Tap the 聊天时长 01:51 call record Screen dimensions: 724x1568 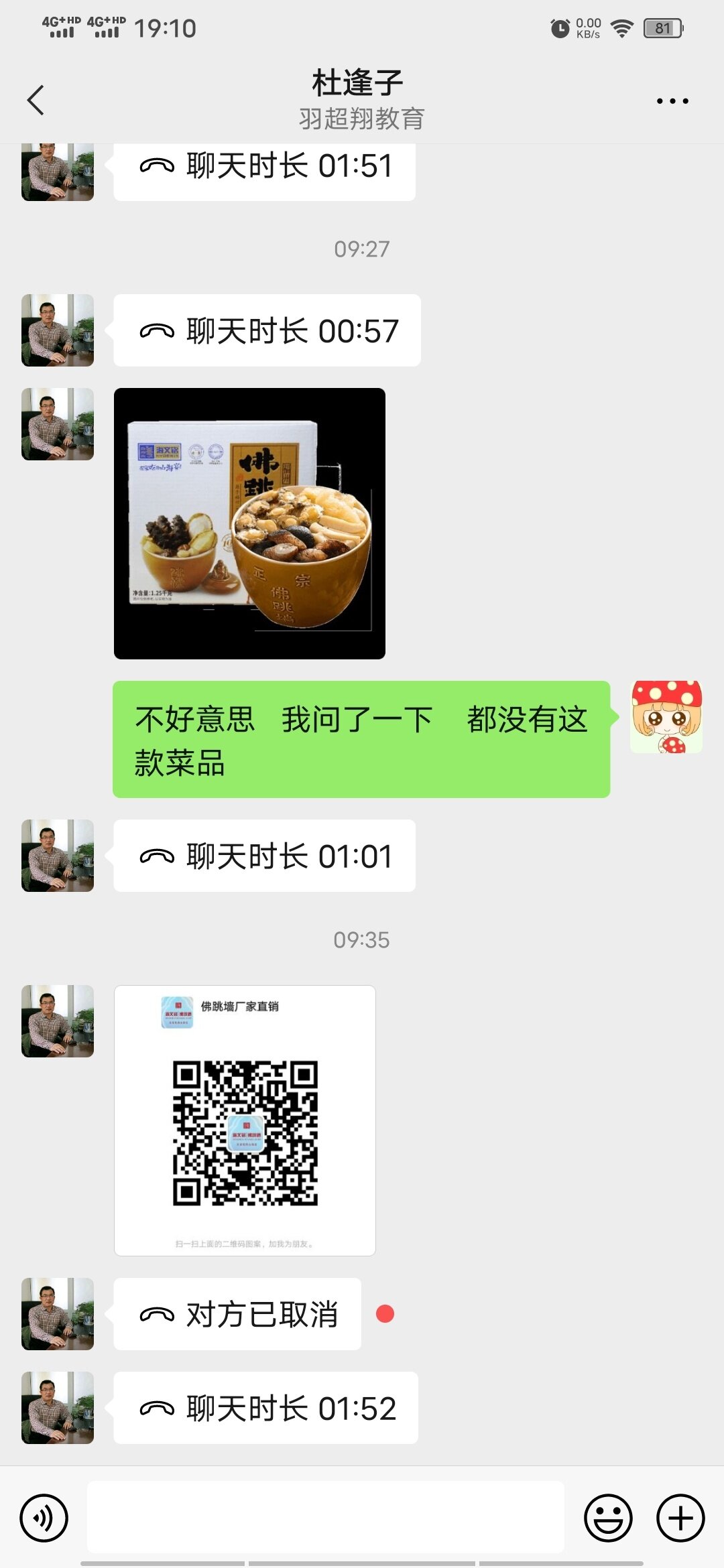pyautogui.click(x=264, y=168)
